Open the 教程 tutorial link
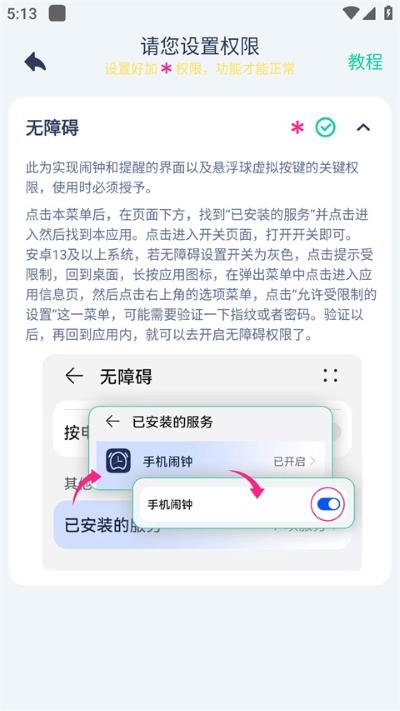The height and width of the screenshot is (711, 400). [365, 62]
